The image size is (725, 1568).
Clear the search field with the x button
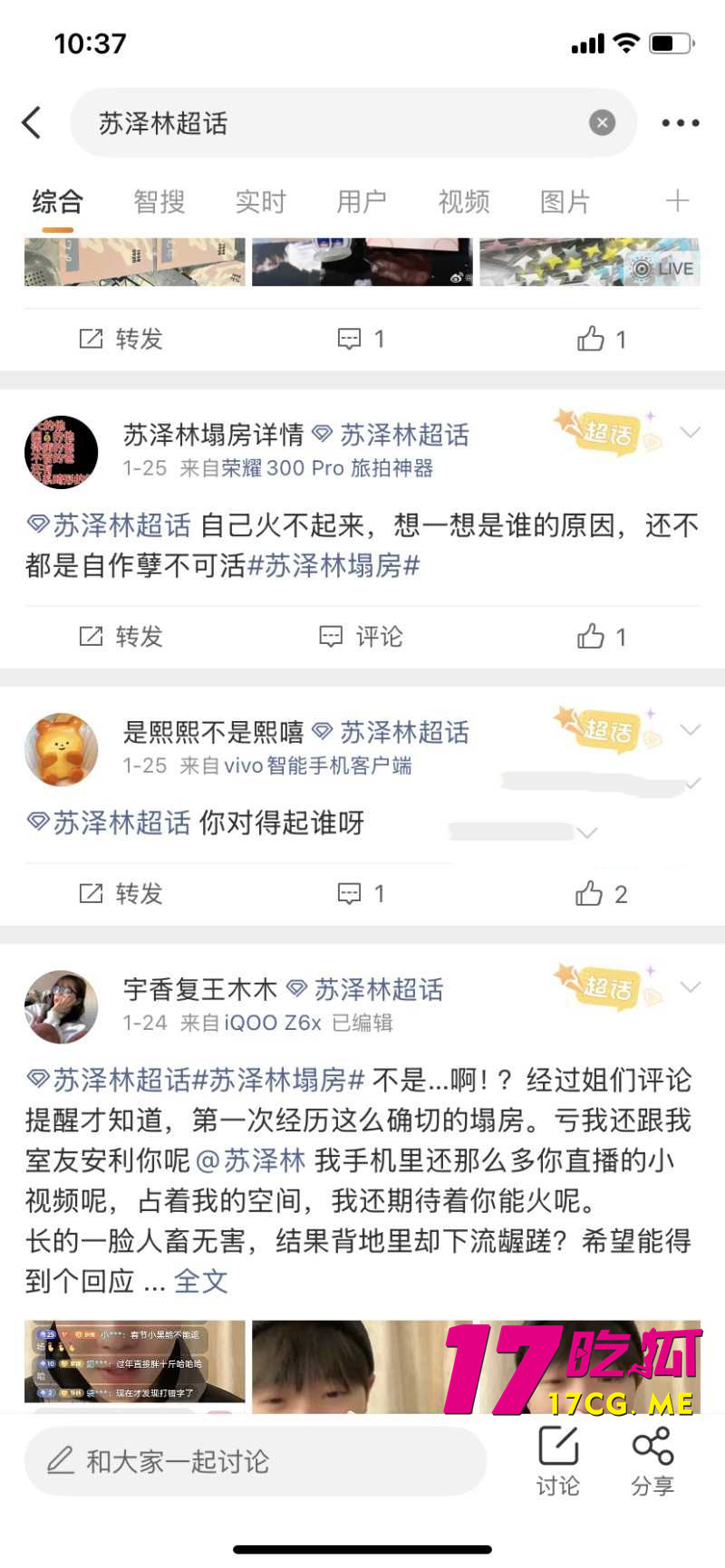pos(601,122)
